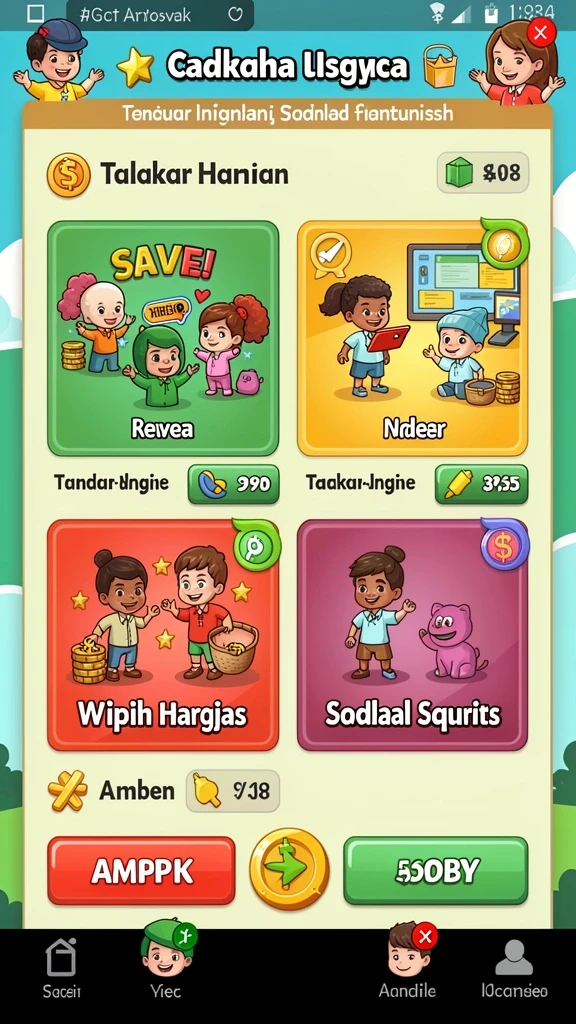
Task: Open the Sodlaal Squrits card
Action: (x=412, y=635)
